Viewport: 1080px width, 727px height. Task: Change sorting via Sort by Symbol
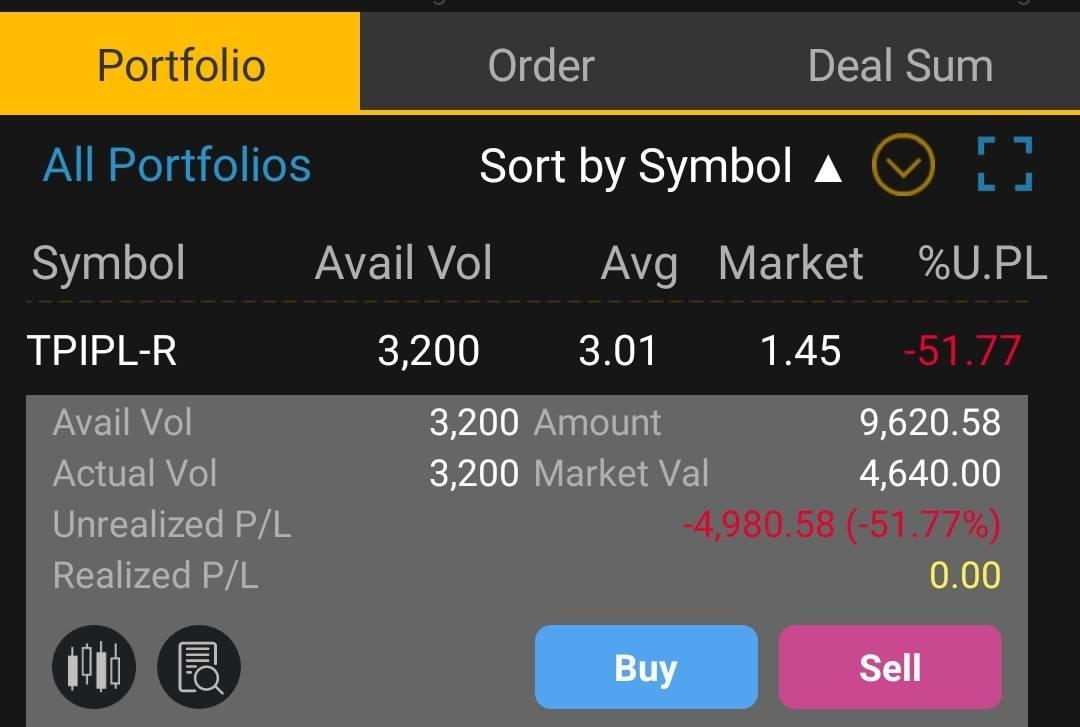point(661,166)
